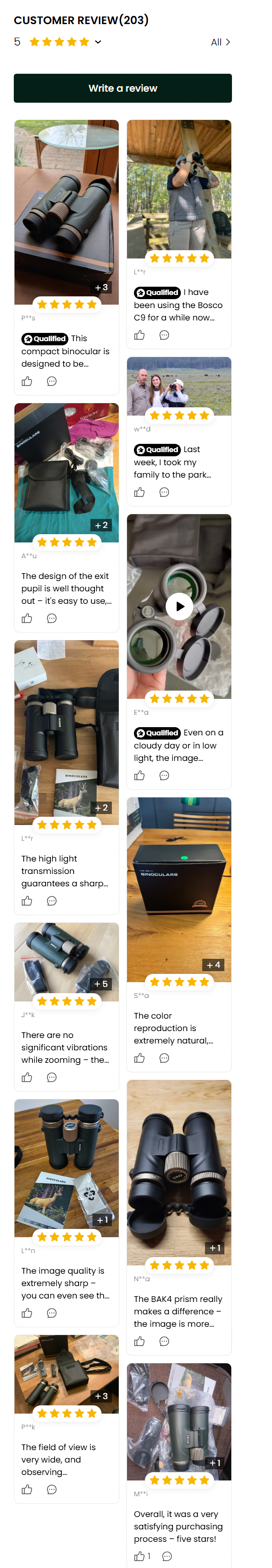
Task: Open All reviews link
Action: (x=220, y=42)
